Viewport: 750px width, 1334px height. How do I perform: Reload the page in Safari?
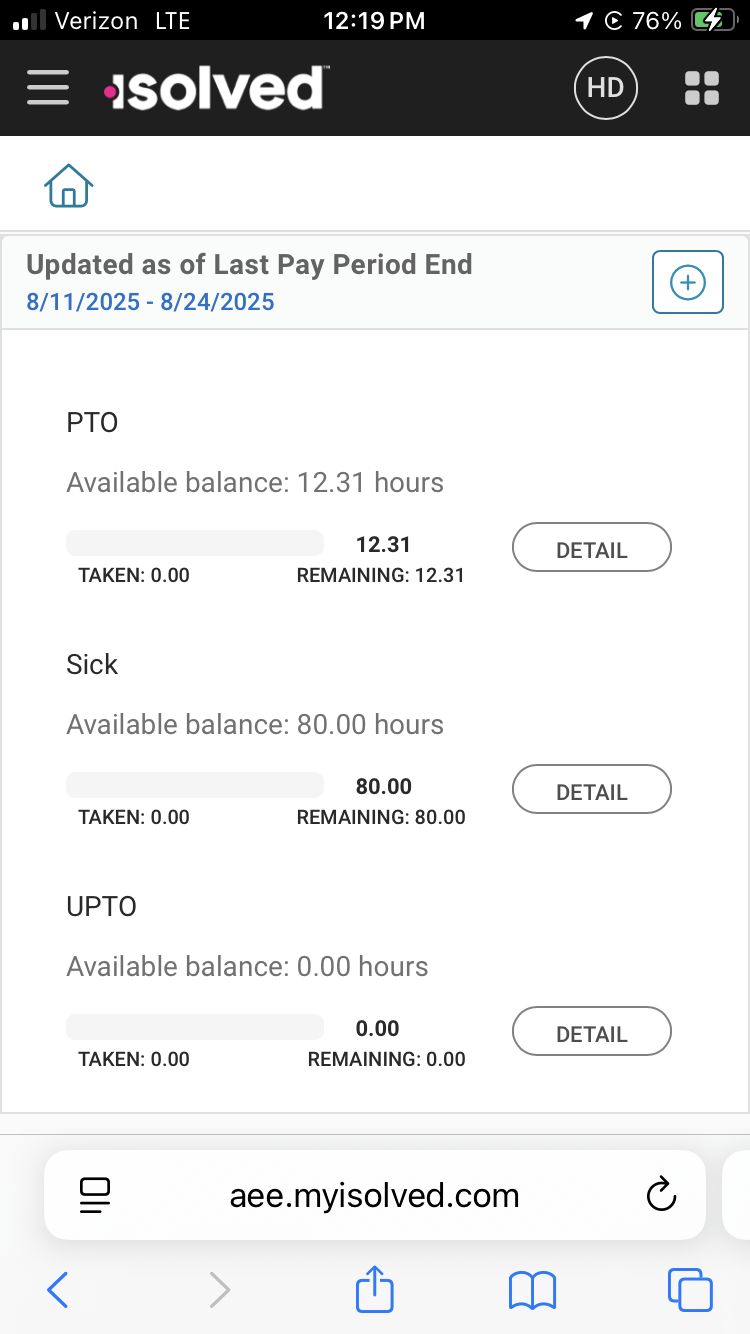(x=661, y=1195)
